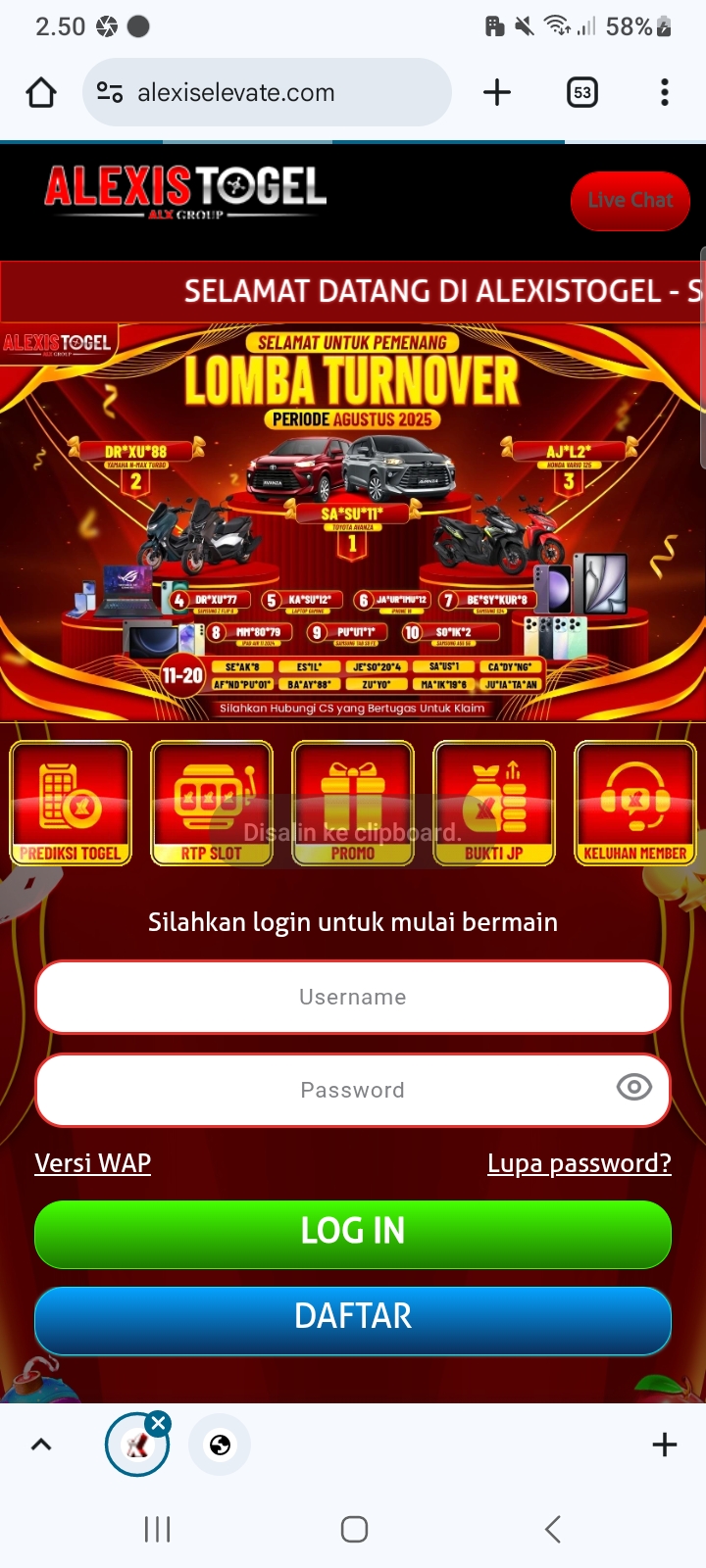
Task: Tap DAFTAR to register
Action: (x=353, y=1318)
